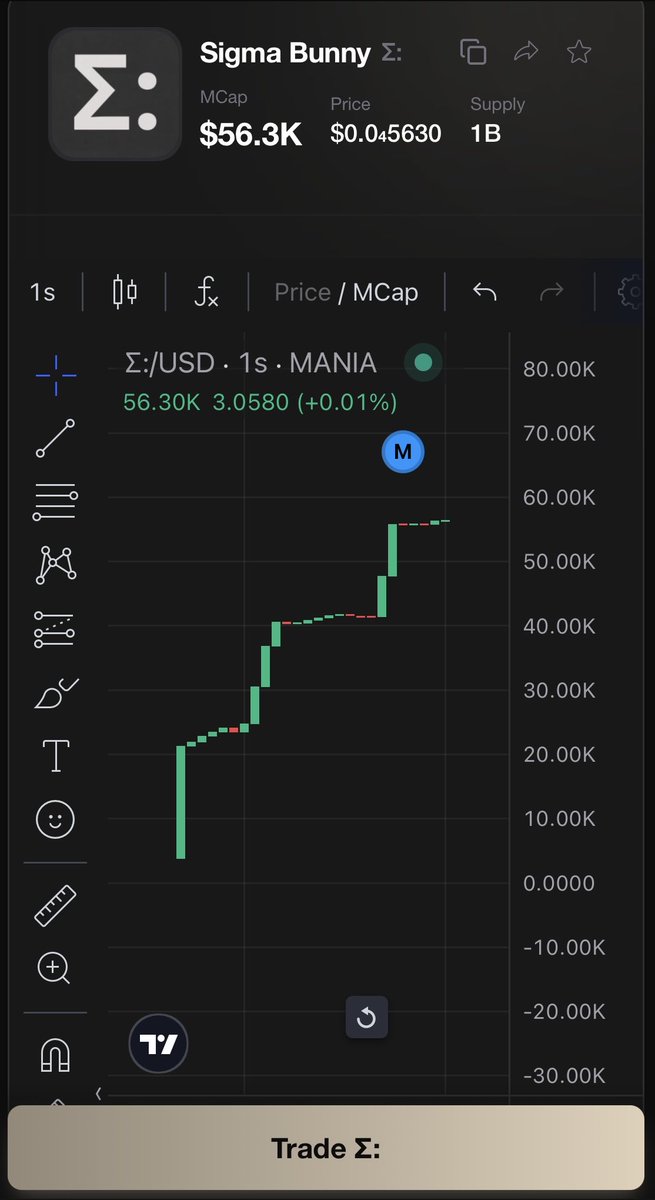The image size is (655, 1200).
Task: Copy the Sigma Bunny token address
Action: tap(473, 52)
